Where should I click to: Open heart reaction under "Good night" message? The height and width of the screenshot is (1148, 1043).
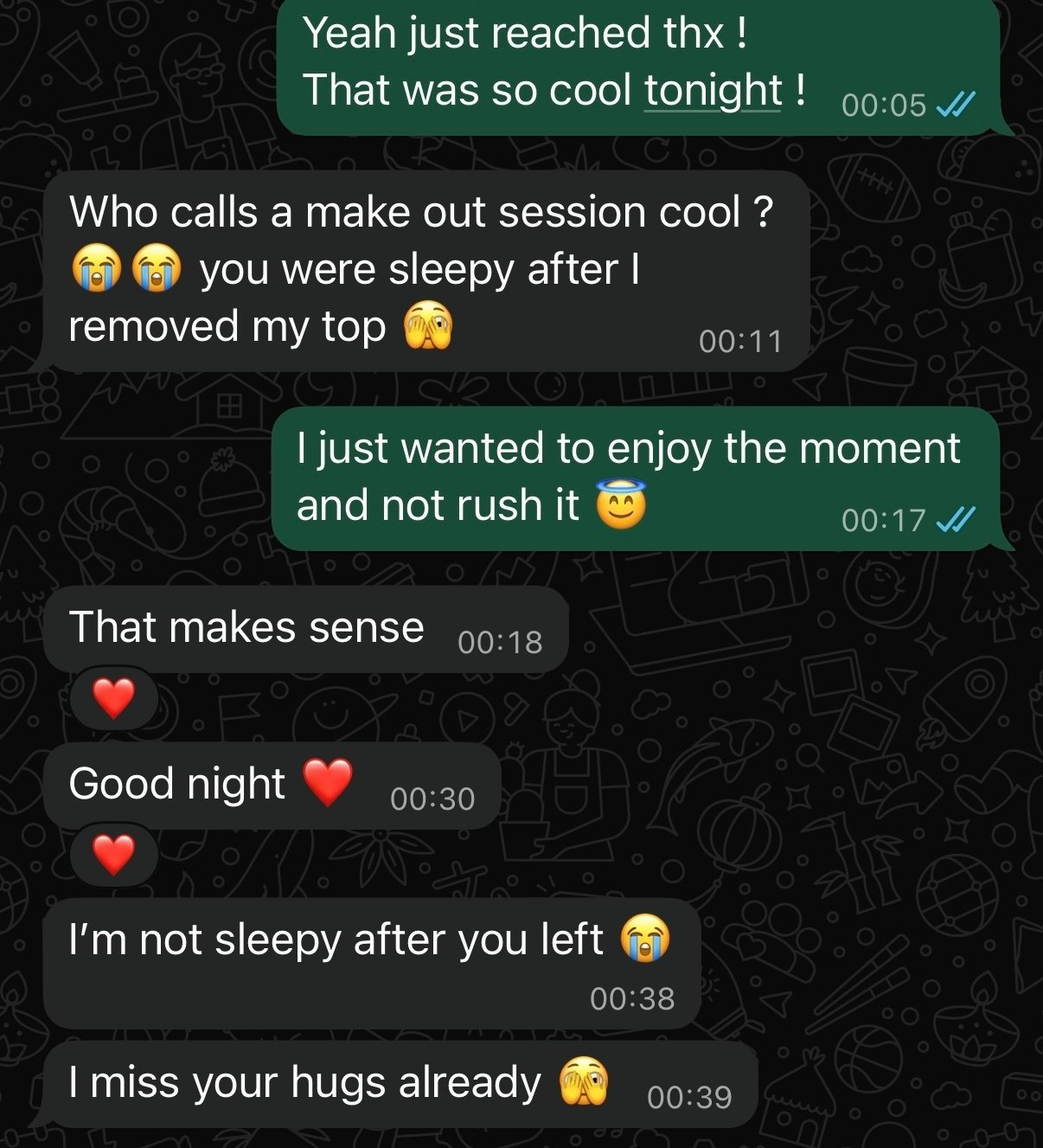[x=114, y=855]
